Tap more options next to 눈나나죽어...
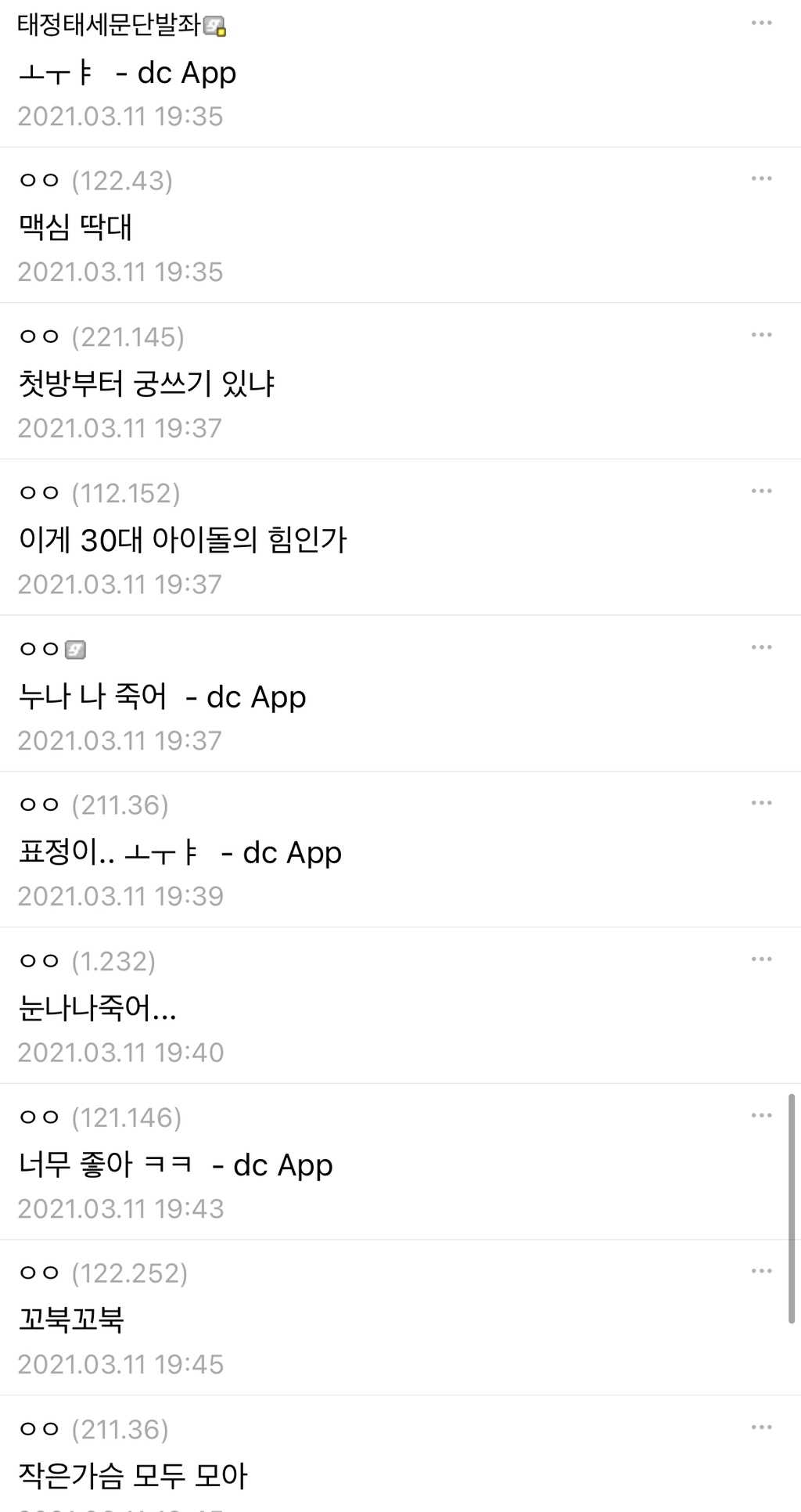801x1512 pixels. (761, 959)
